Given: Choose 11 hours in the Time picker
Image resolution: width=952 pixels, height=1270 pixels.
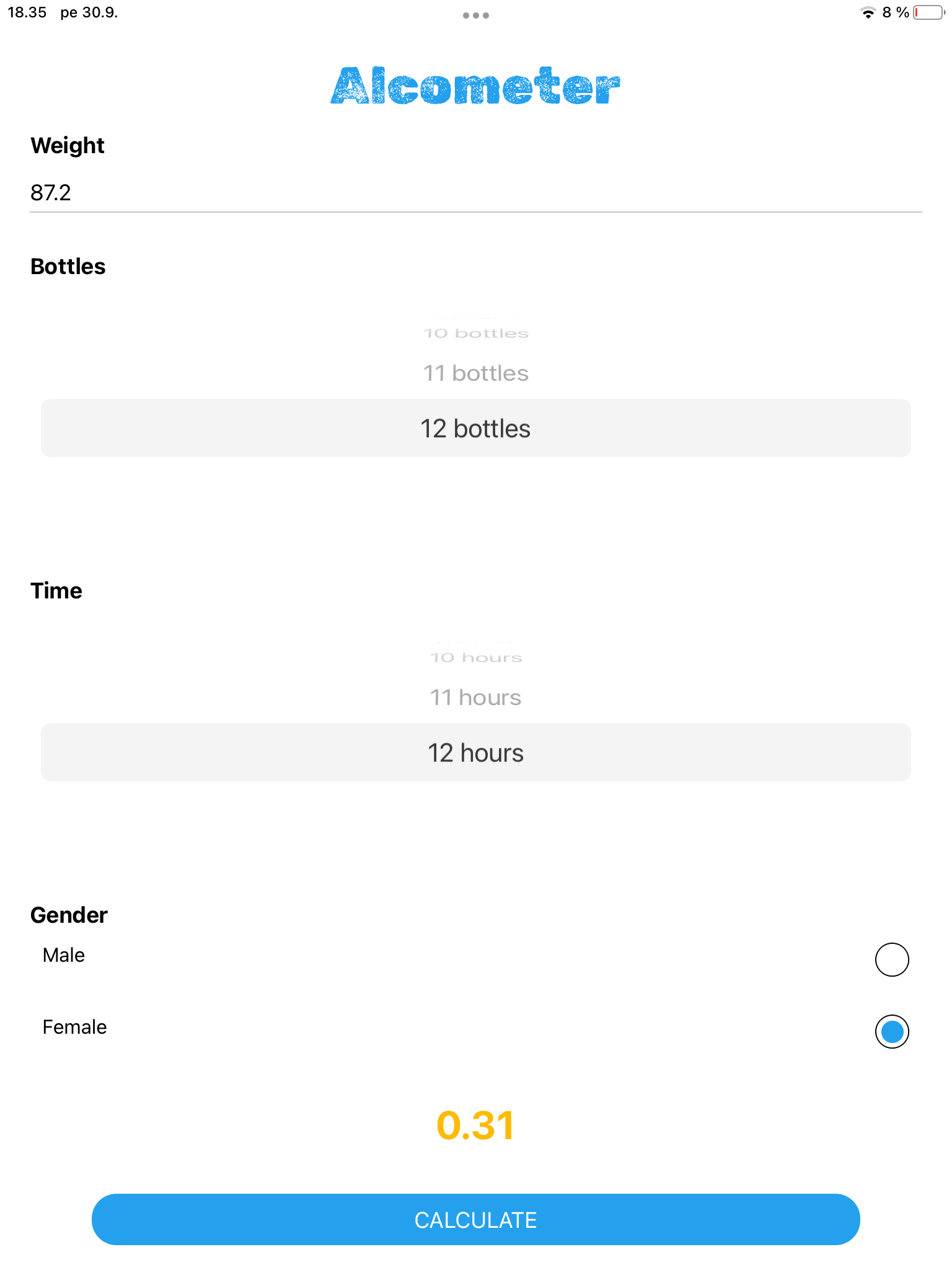Looking at the screenshot, I should pos(475,697).
